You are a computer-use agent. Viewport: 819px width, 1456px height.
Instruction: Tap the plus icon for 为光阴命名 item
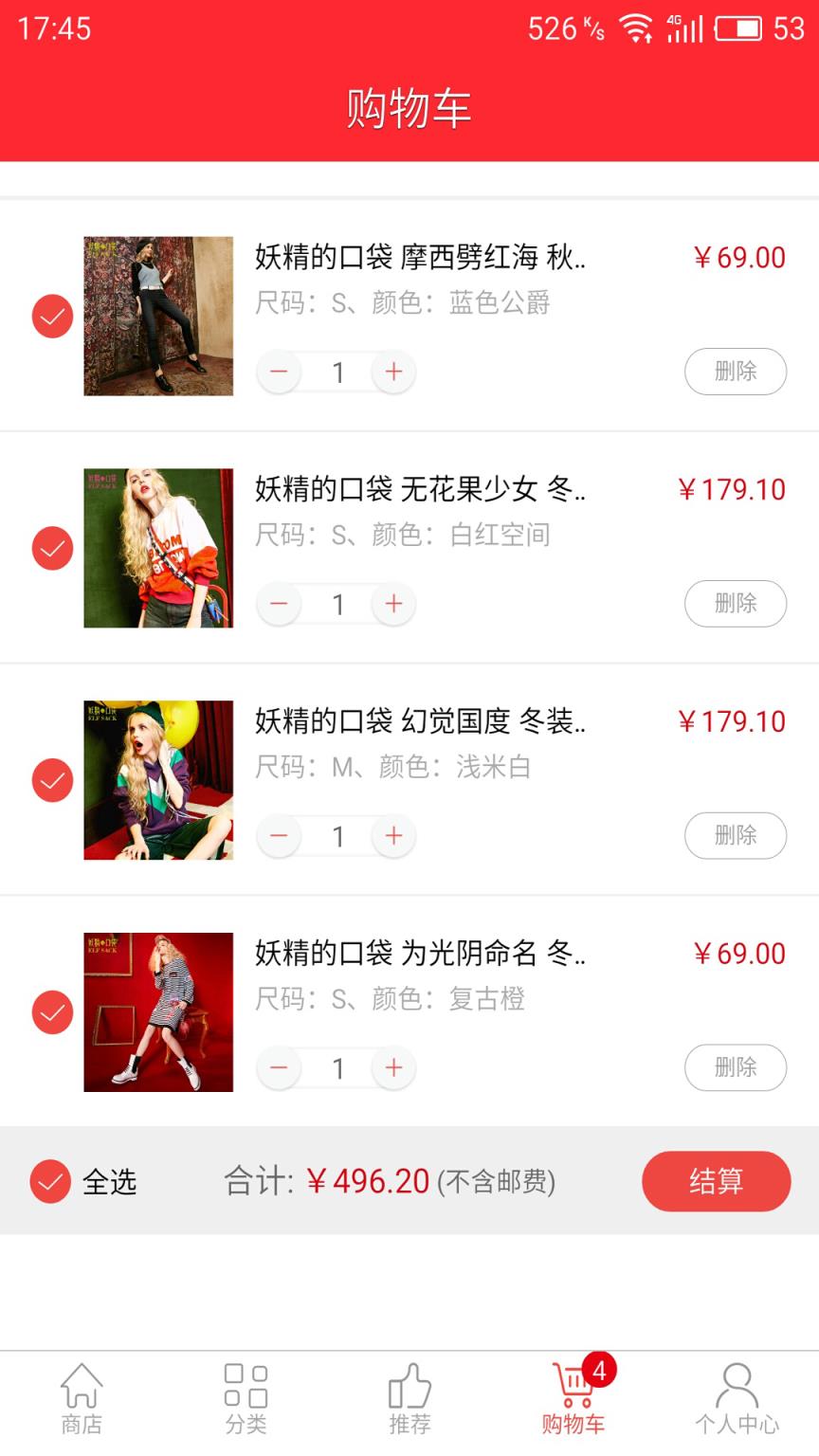(393, 1067)
